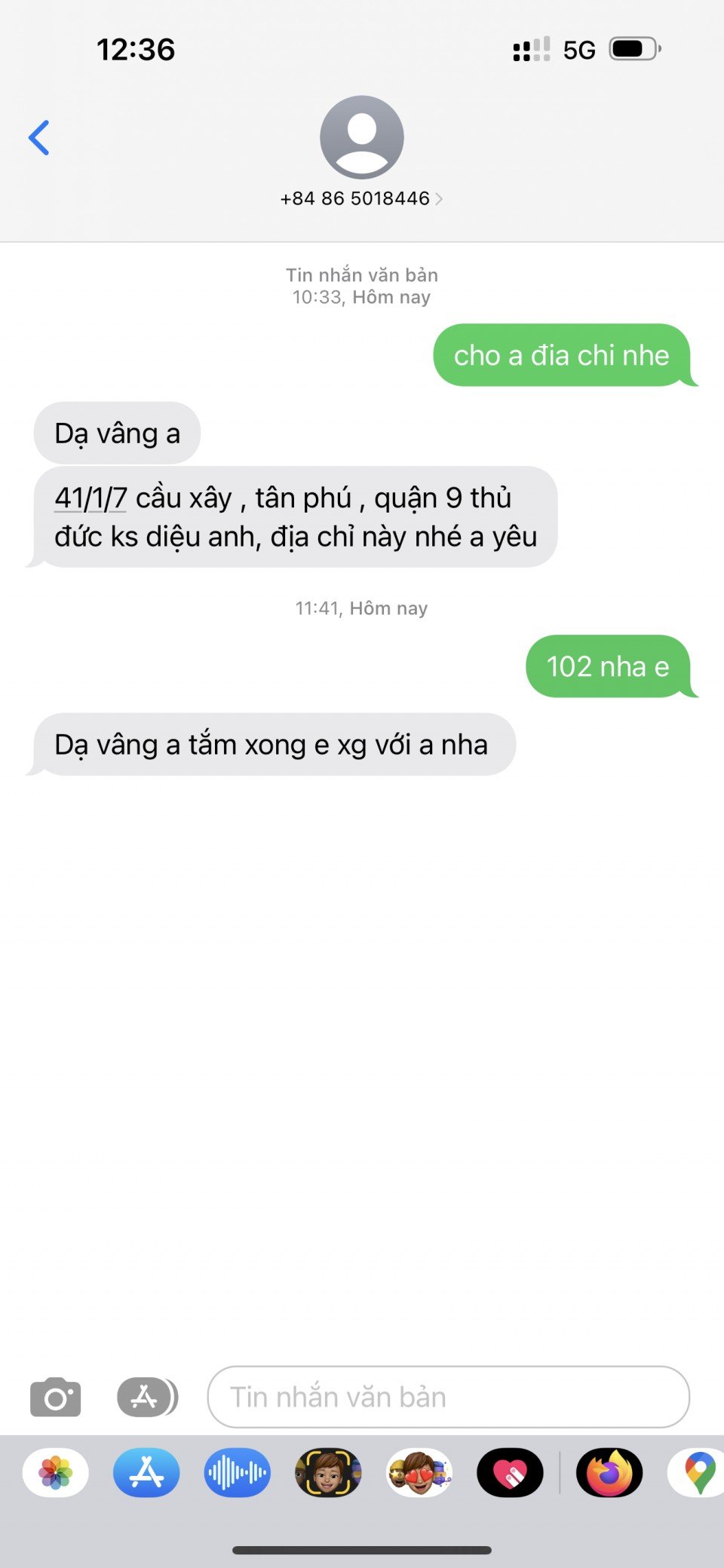Open the Memoji app in the drawer

[328, 1472]
